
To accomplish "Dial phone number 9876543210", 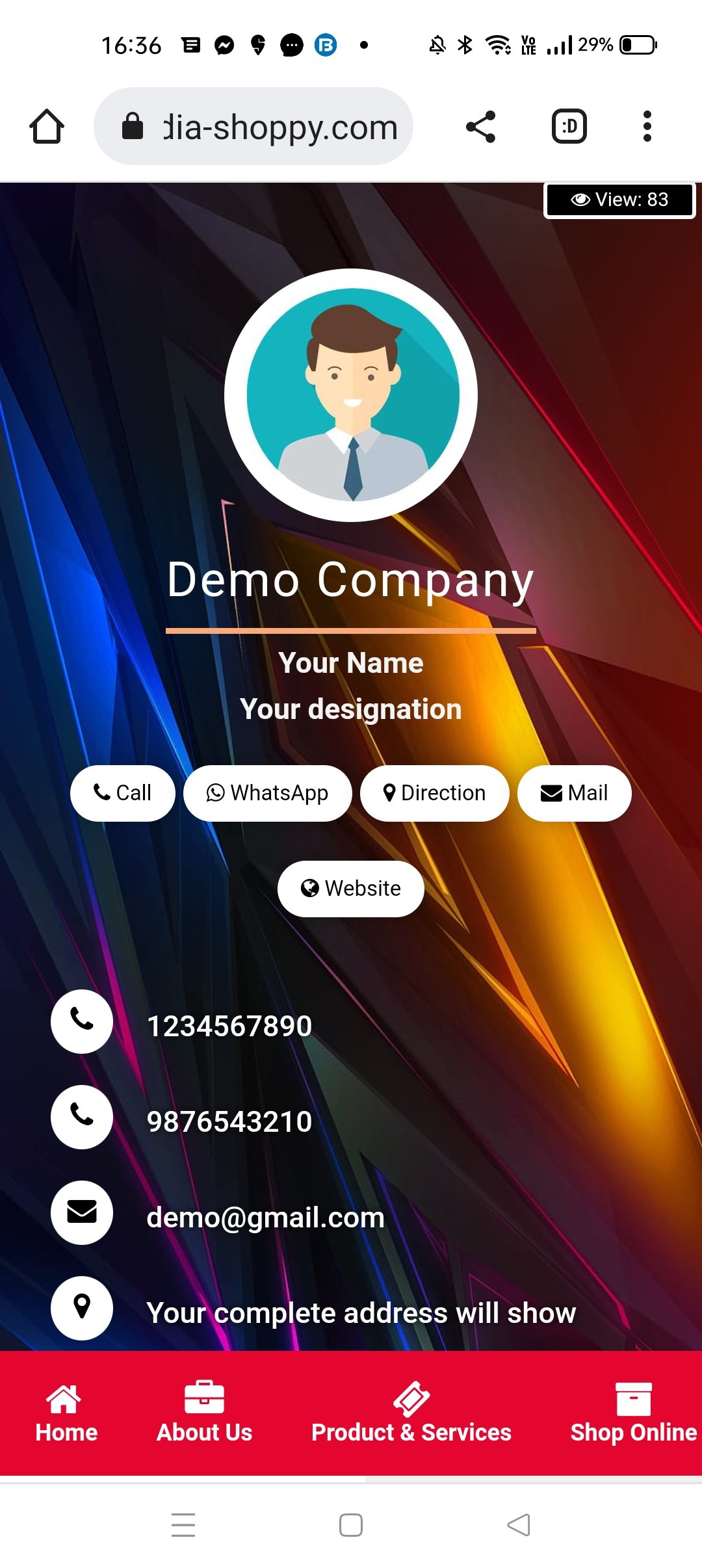I will click(229, 1121).
